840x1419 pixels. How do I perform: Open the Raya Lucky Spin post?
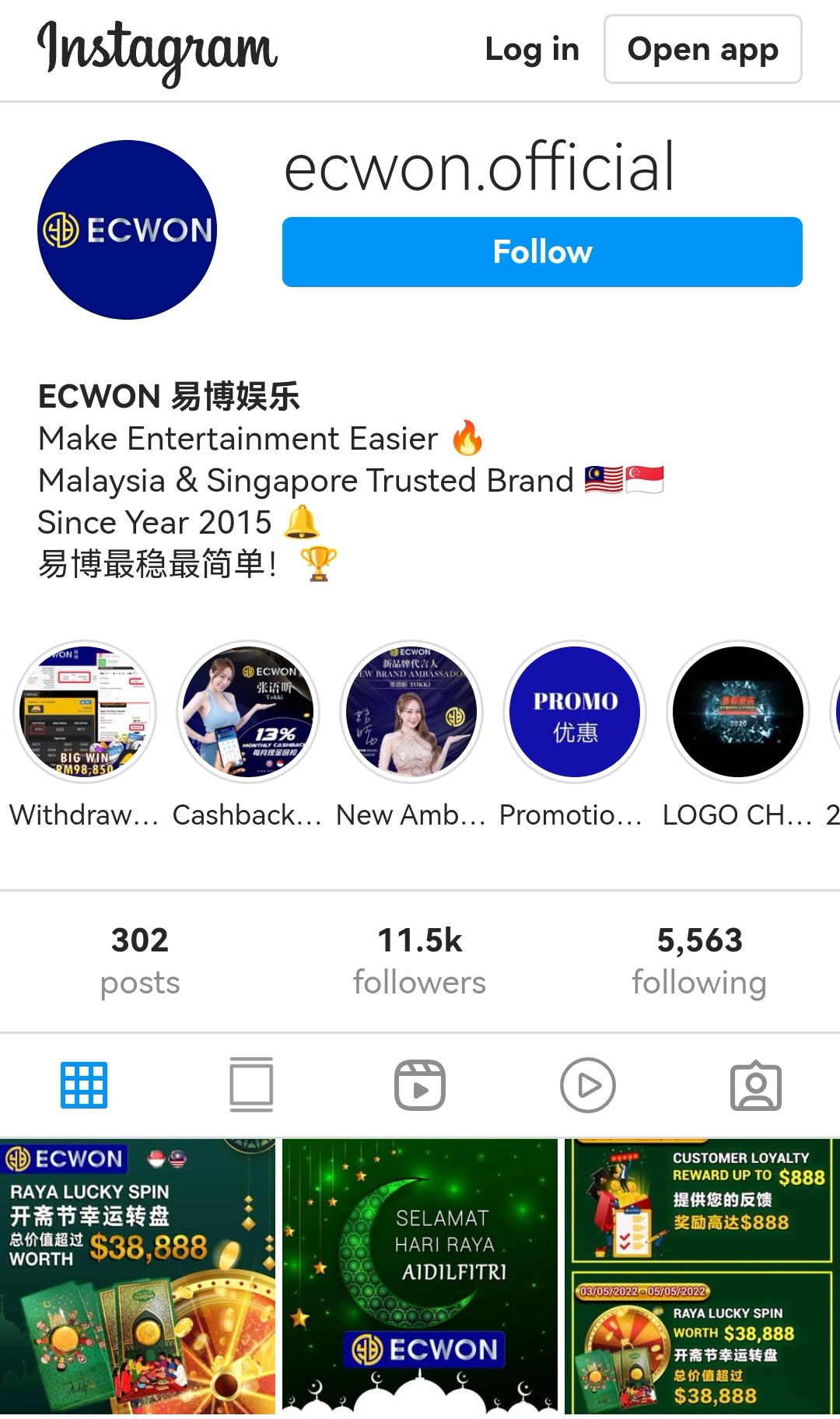pos(138,1276)
